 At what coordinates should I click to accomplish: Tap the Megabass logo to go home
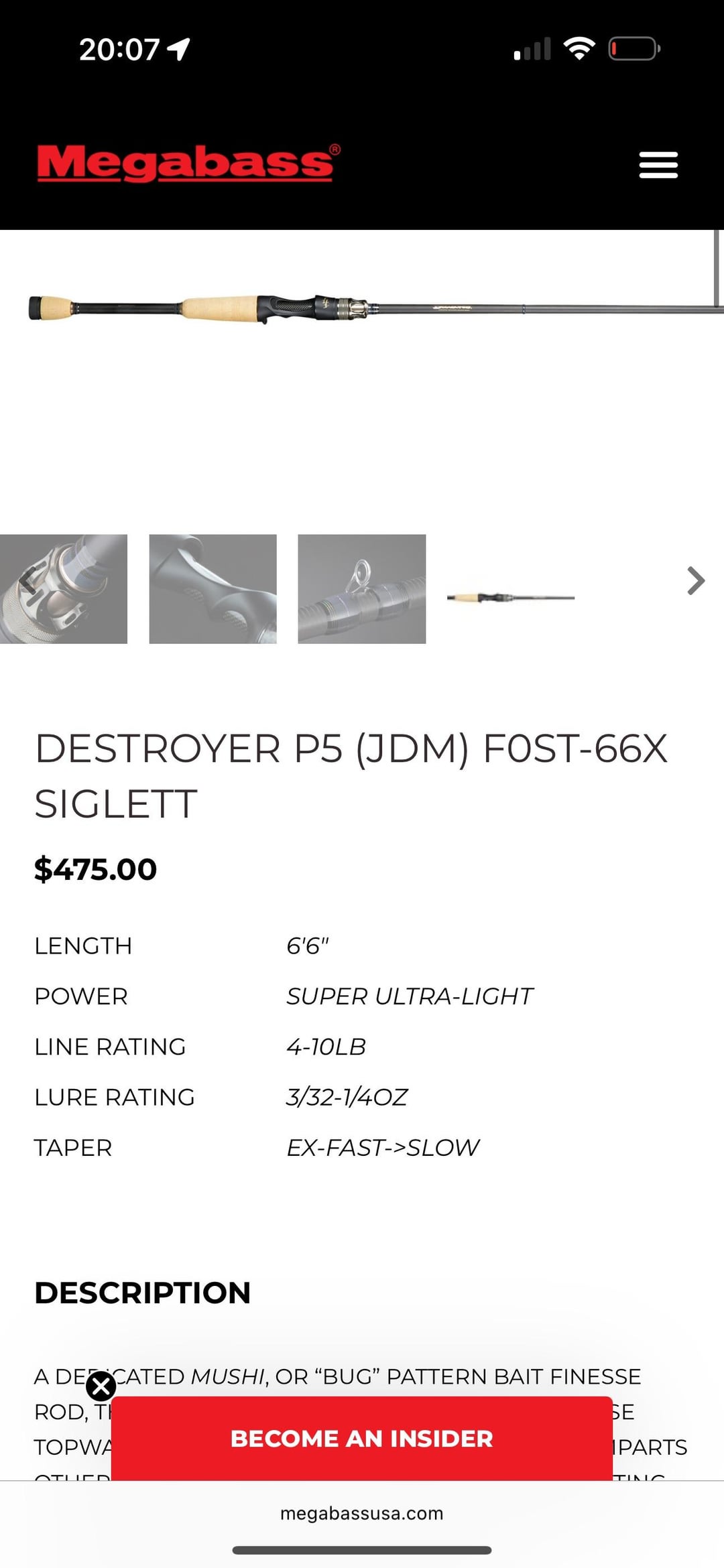point(188,163)
